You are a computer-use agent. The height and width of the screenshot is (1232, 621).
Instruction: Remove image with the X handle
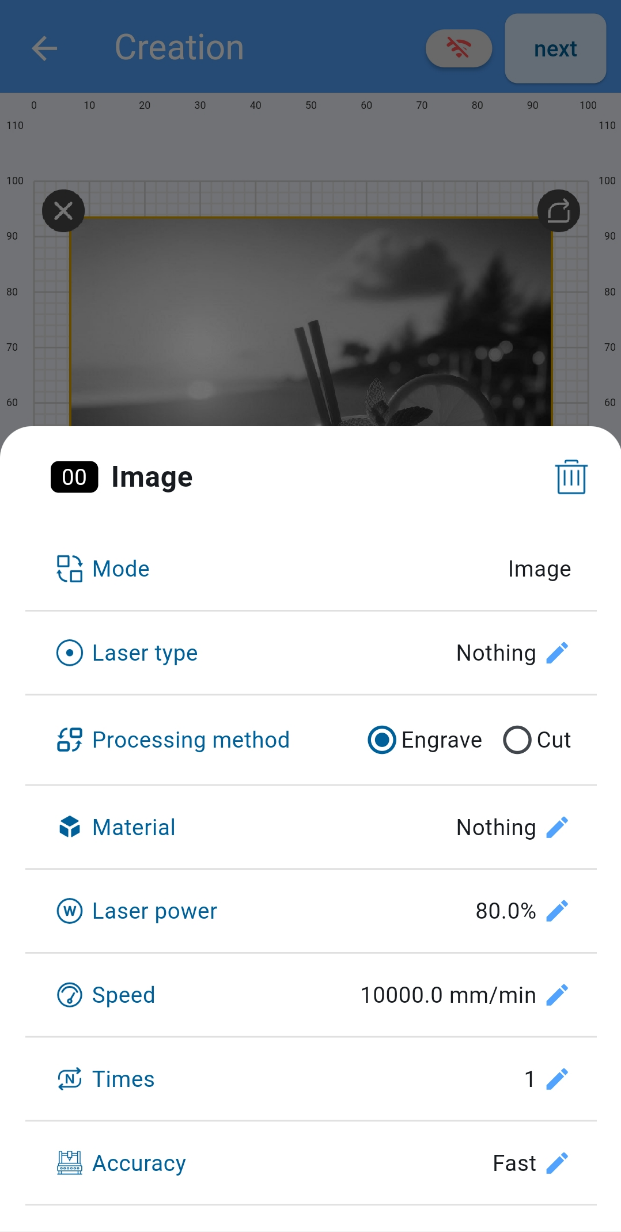(x=63, y=211)
